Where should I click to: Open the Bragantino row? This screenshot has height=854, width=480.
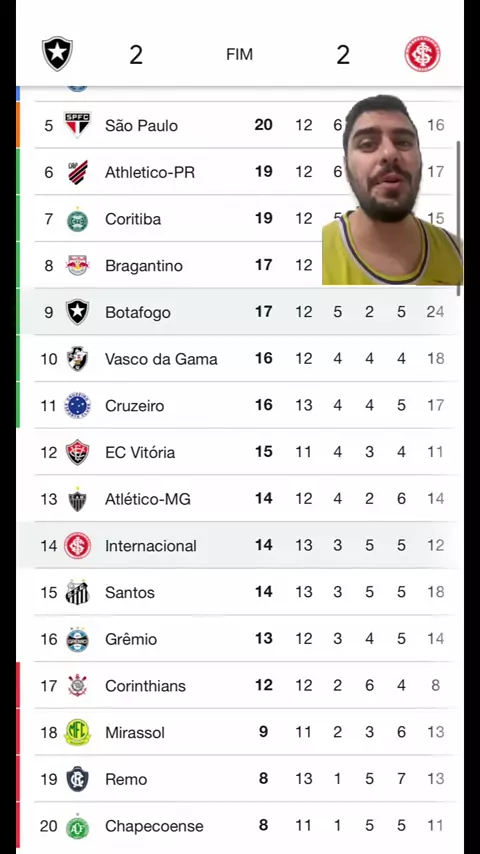(x=240, y=265)
